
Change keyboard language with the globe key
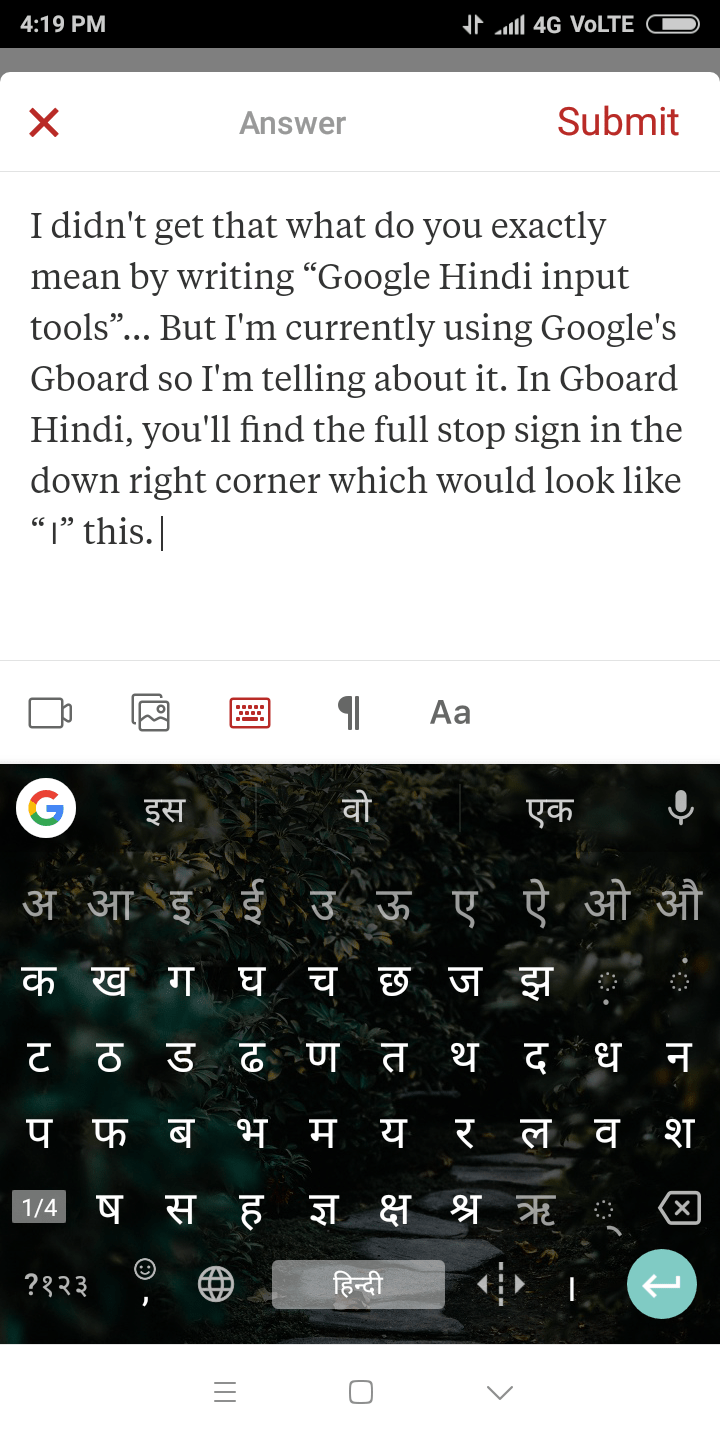click(x=216, y=1285)
